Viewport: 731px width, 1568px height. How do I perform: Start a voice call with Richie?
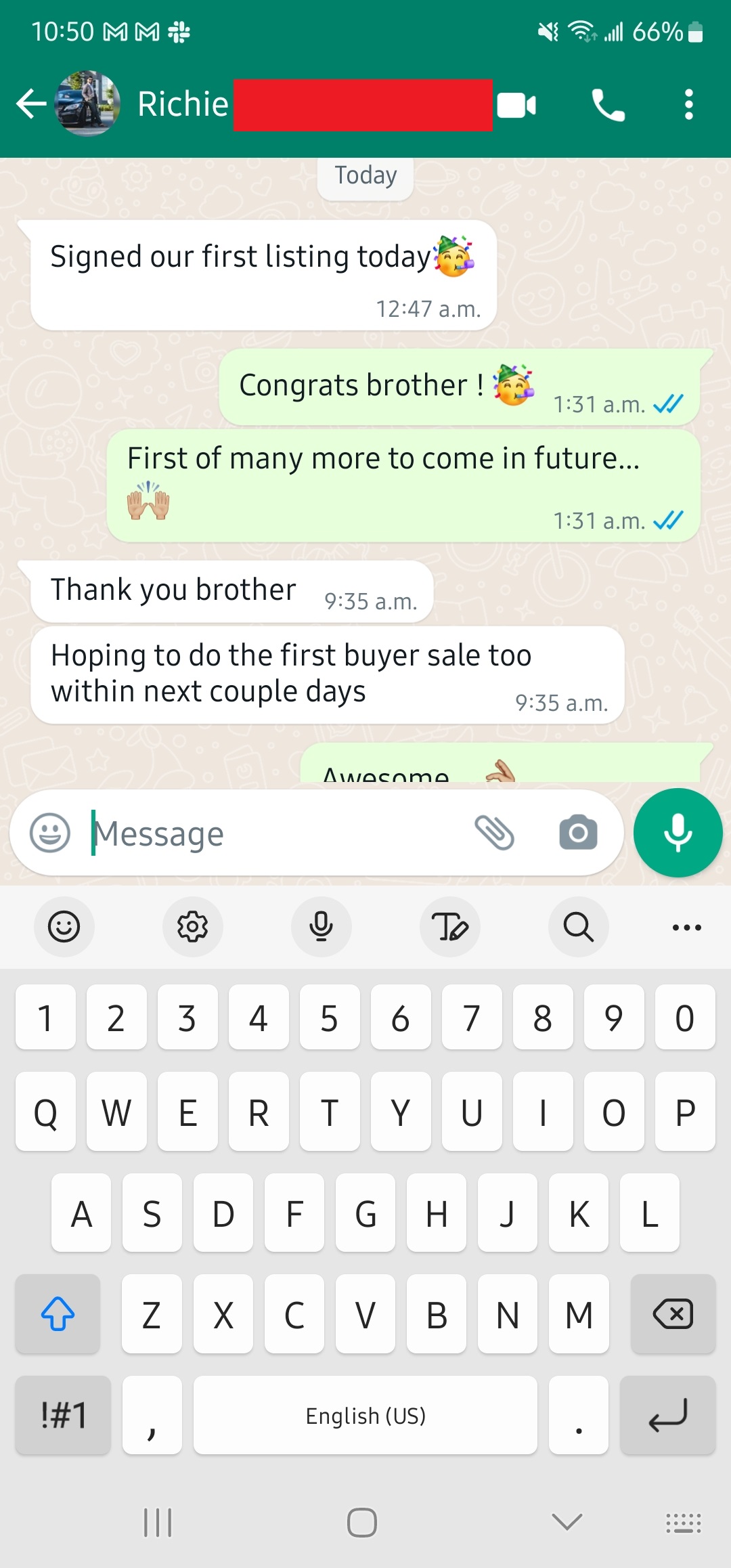[608, 106]
